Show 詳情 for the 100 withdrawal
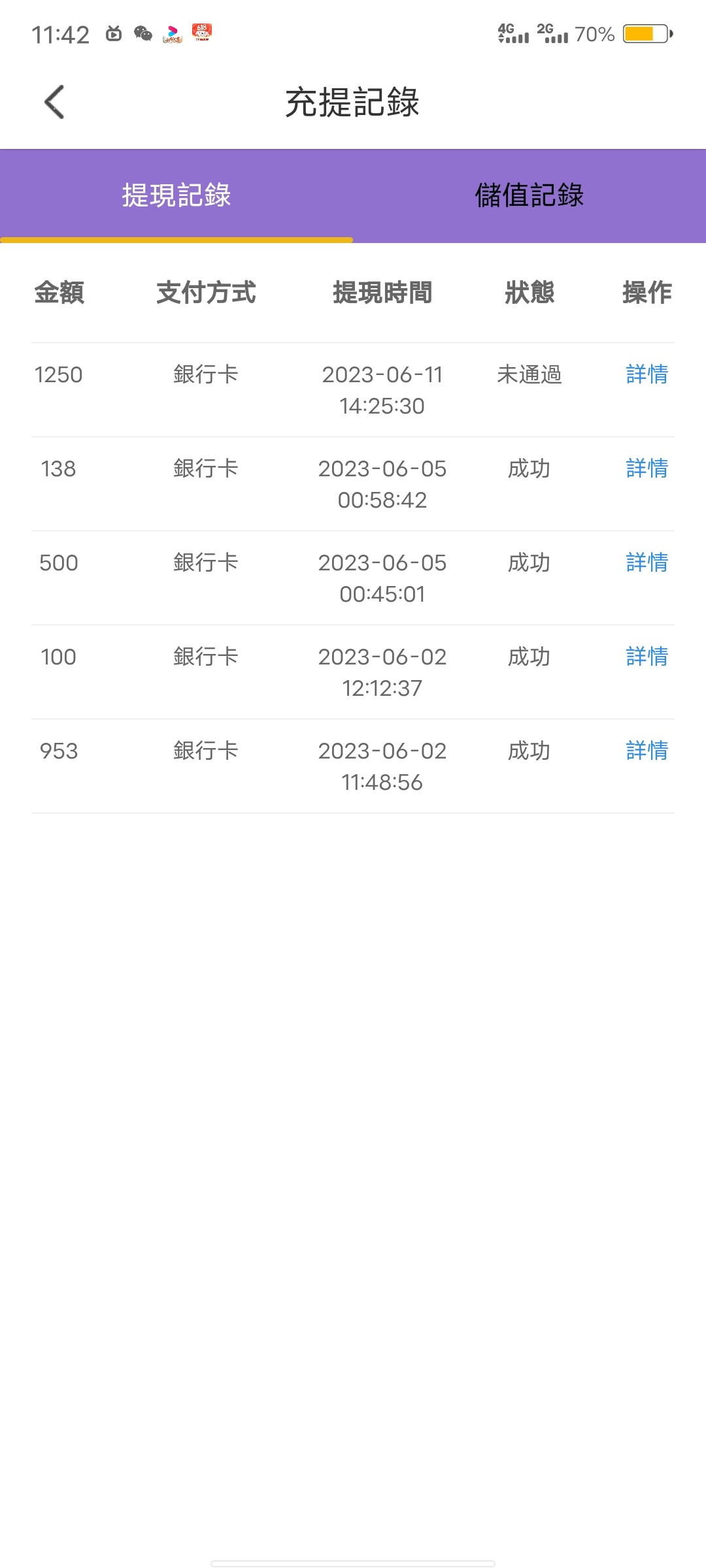The width and height of the screenshot is (706, 1568). [647, 657]
